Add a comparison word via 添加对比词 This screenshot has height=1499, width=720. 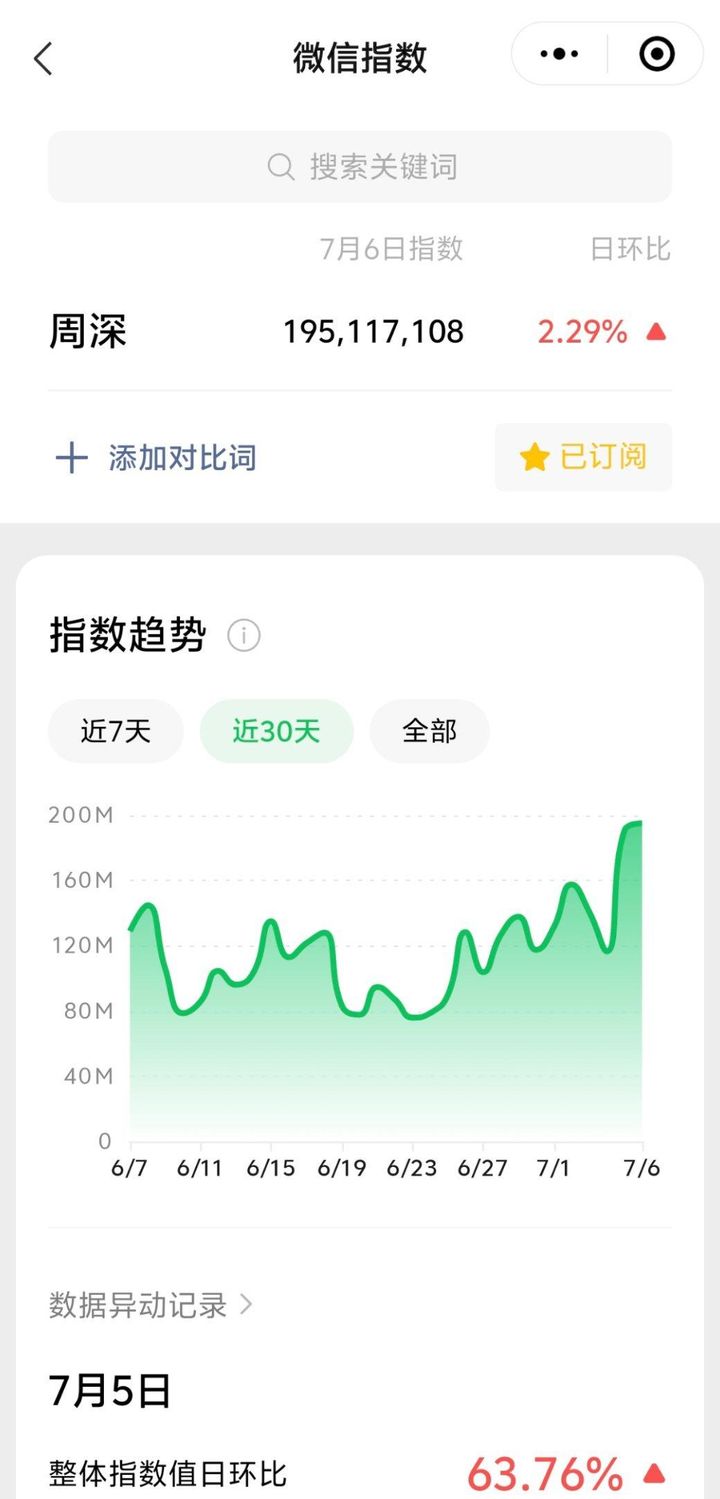pyautogui.click(x=156, y=458)
